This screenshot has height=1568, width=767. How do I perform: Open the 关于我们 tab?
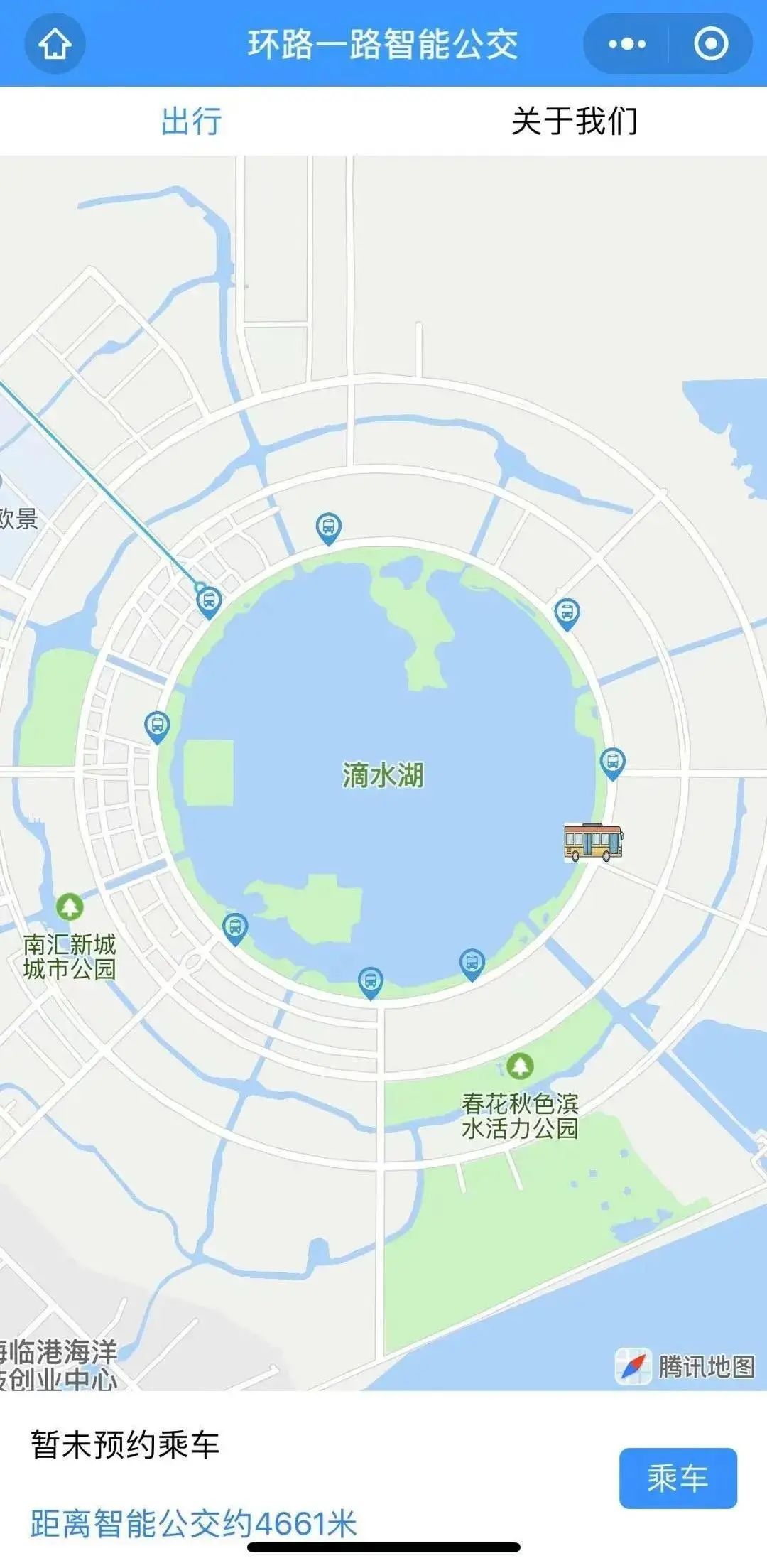tap(574, 121)
